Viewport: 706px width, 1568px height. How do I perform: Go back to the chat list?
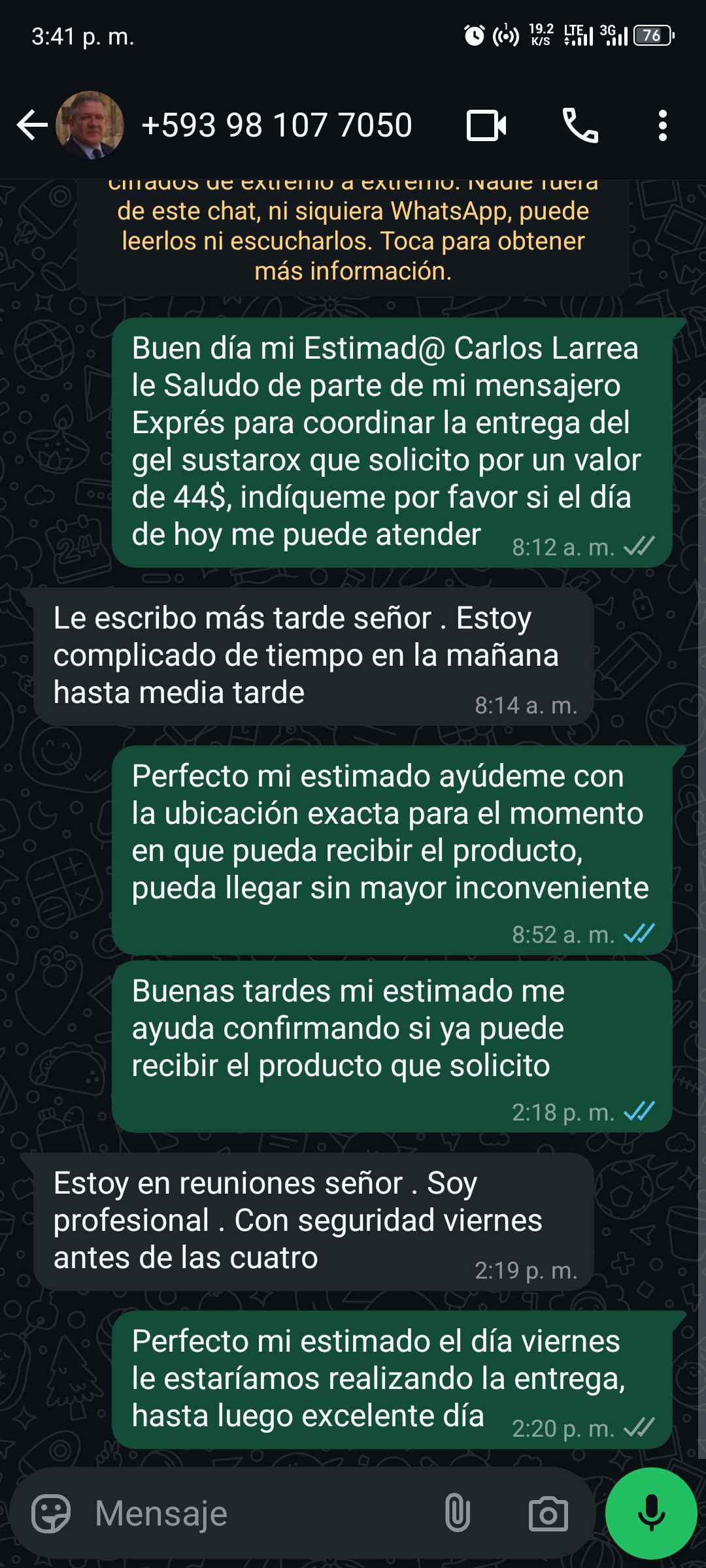point(31,125)
